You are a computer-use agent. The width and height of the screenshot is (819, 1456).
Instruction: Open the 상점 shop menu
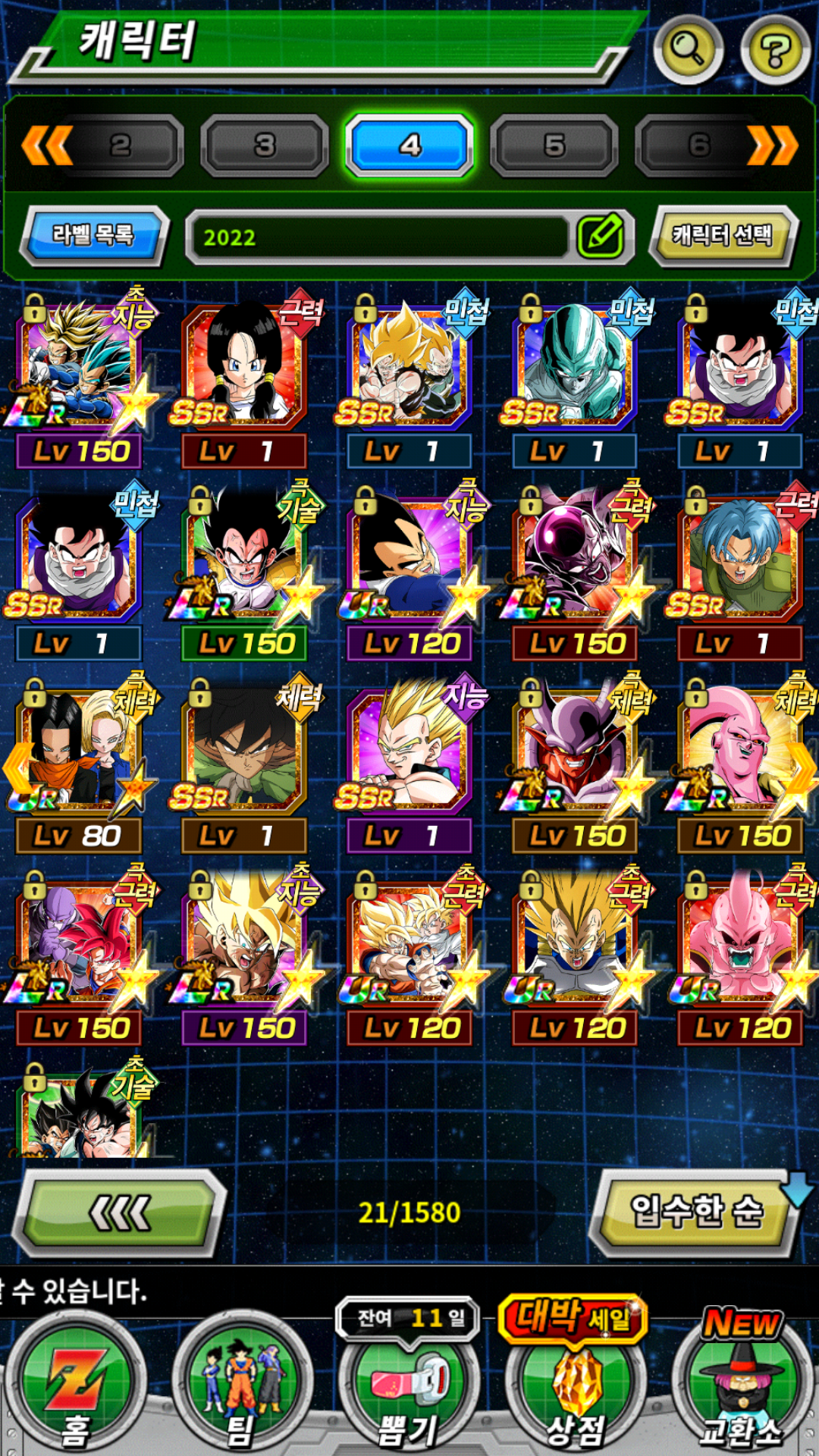click(576, 1388)
